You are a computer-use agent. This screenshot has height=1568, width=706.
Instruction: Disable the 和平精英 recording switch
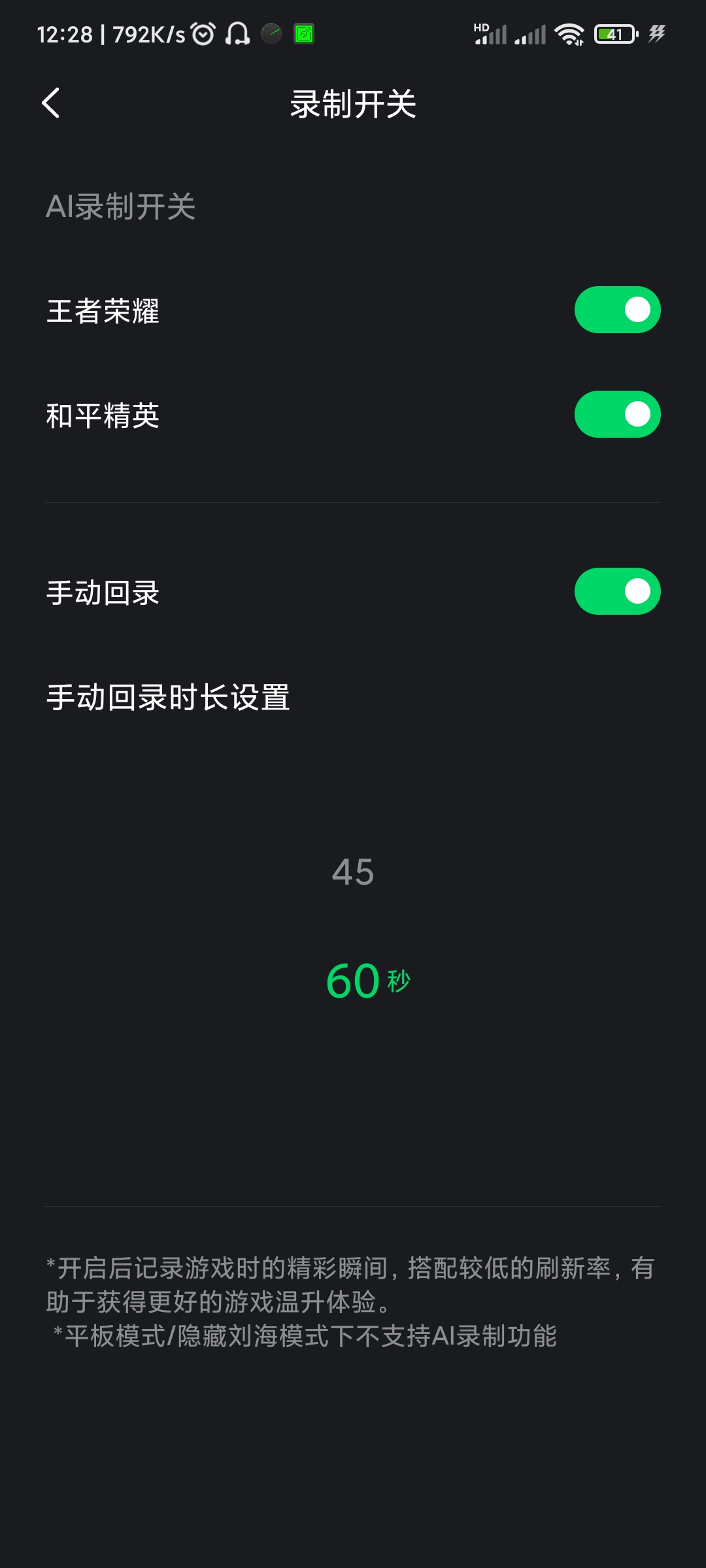click(x=617, y=414)
